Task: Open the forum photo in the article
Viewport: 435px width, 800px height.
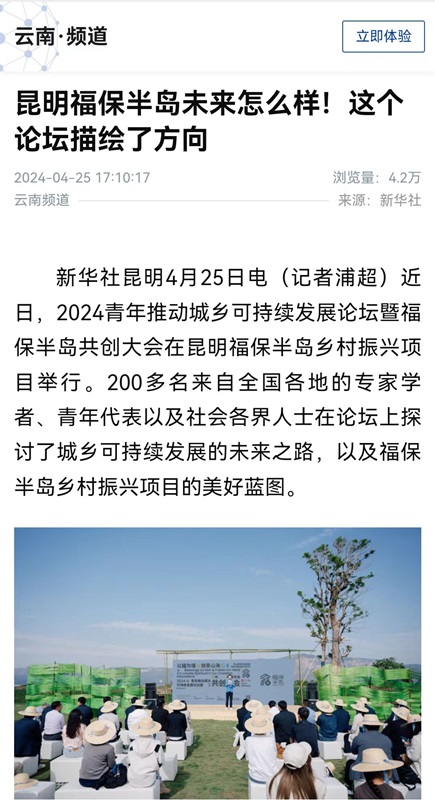Action: coord(218,663)
